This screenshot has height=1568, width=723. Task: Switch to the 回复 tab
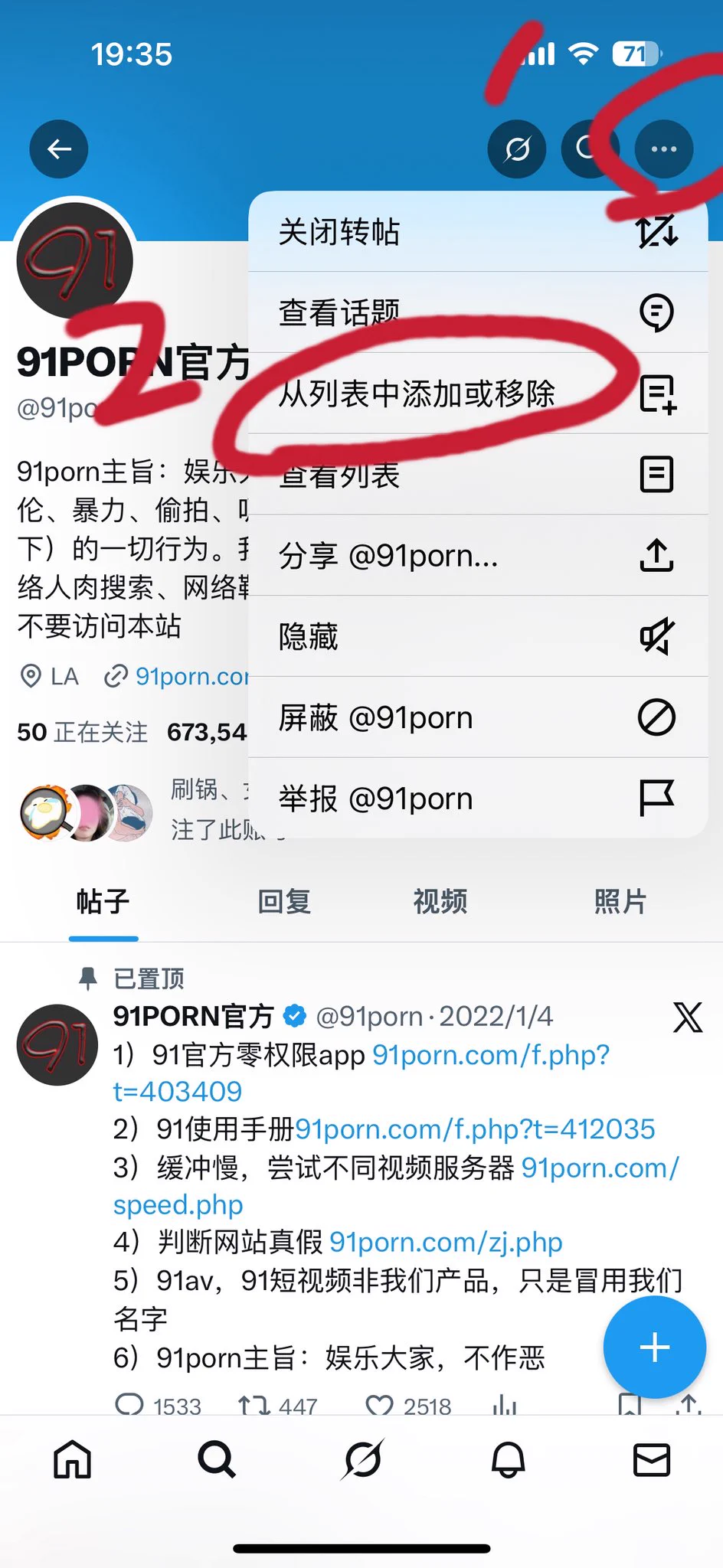[x=284, y=902]
